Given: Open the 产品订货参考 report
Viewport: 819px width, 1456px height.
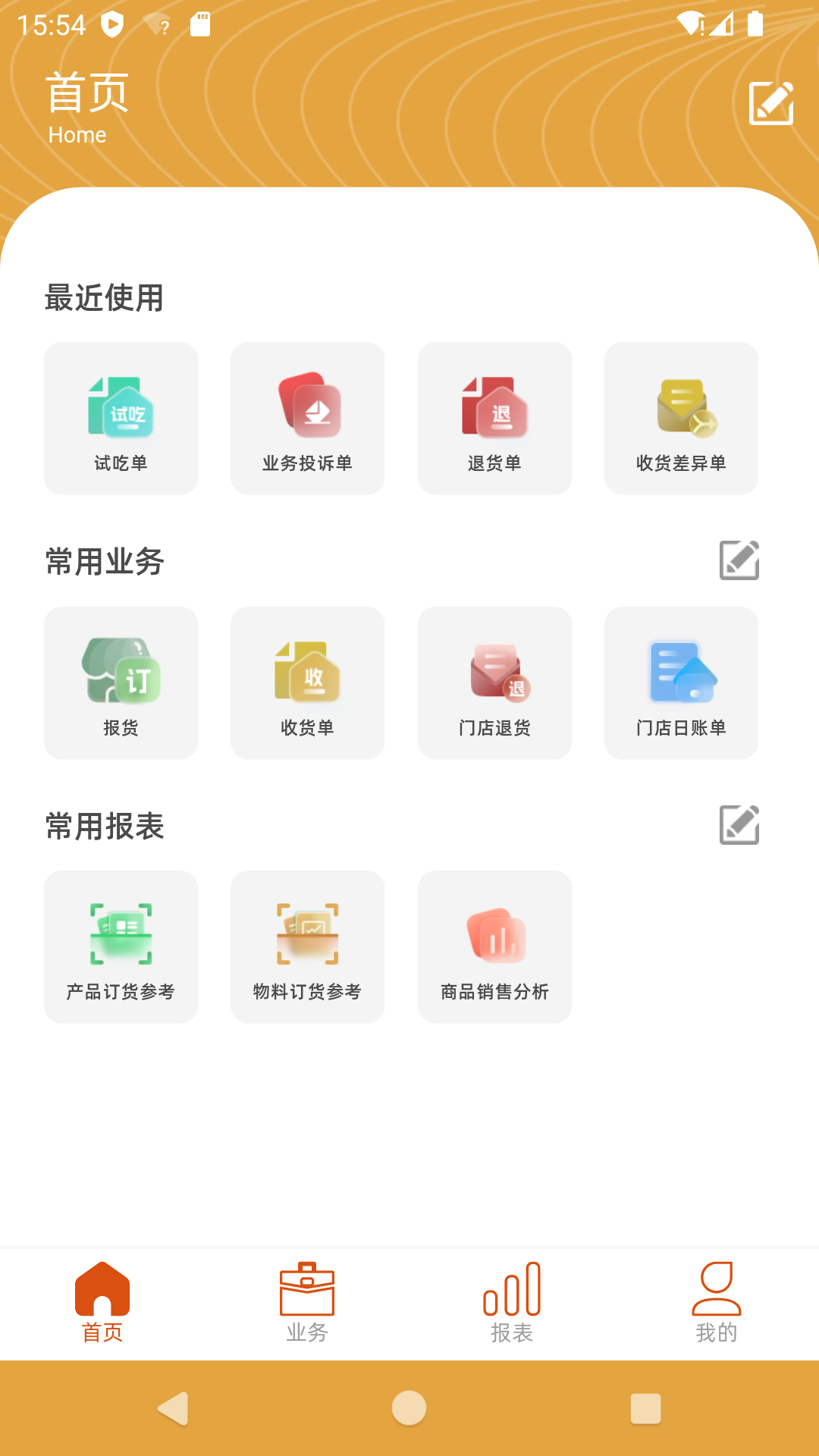Looking at the screenshot, I should (x=121, y=946).
